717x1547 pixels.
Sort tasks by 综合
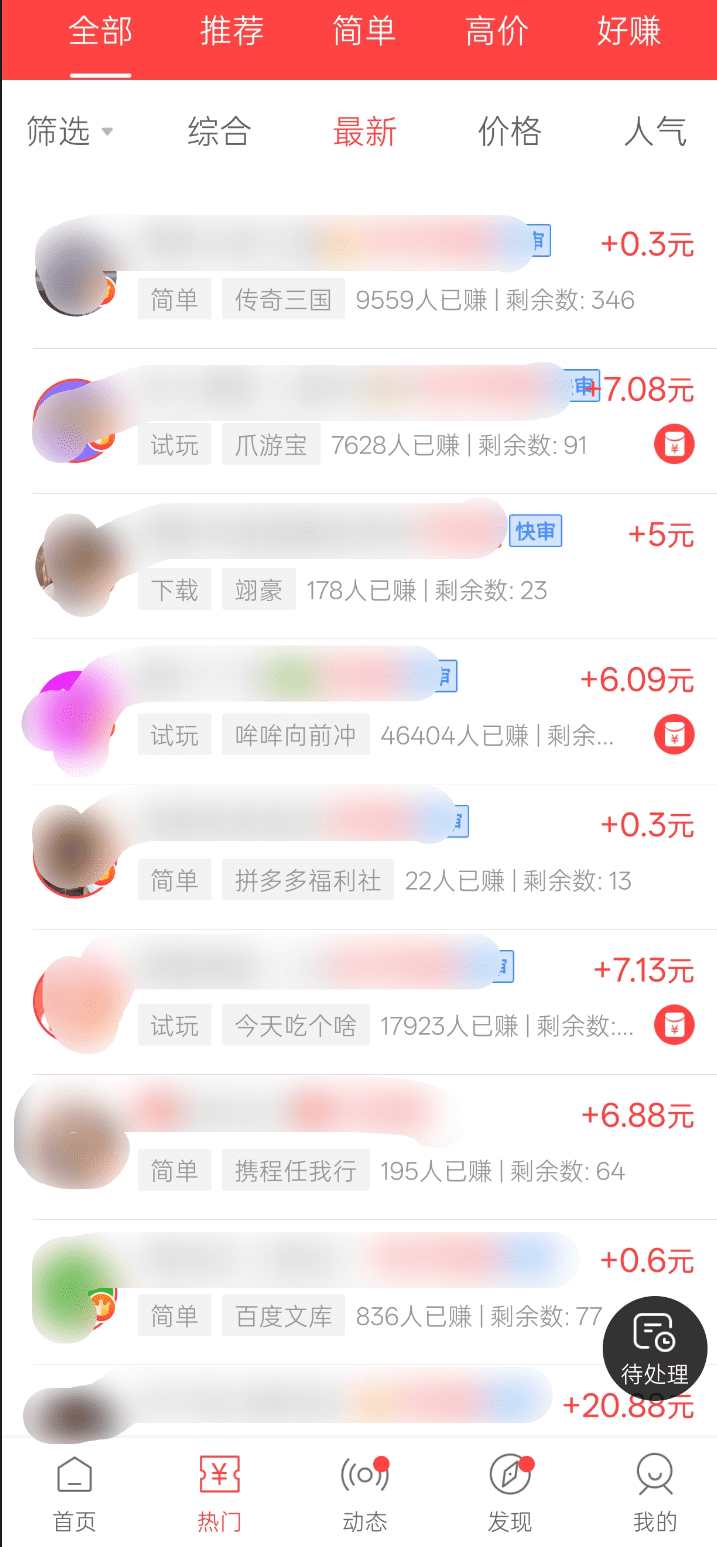point(219,132)
